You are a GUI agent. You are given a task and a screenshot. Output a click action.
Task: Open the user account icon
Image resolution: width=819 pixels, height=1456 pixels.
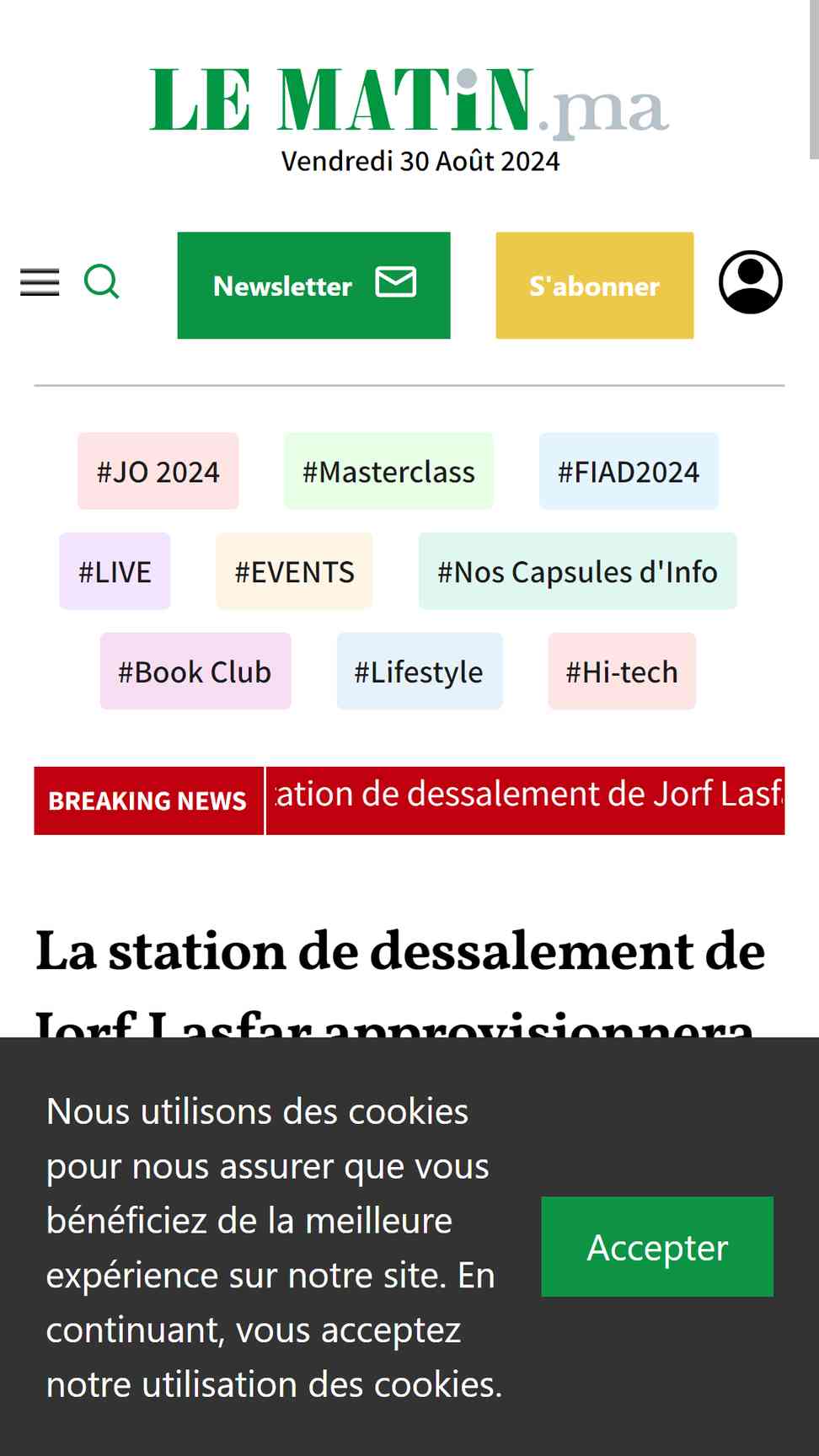click(750, 282)
